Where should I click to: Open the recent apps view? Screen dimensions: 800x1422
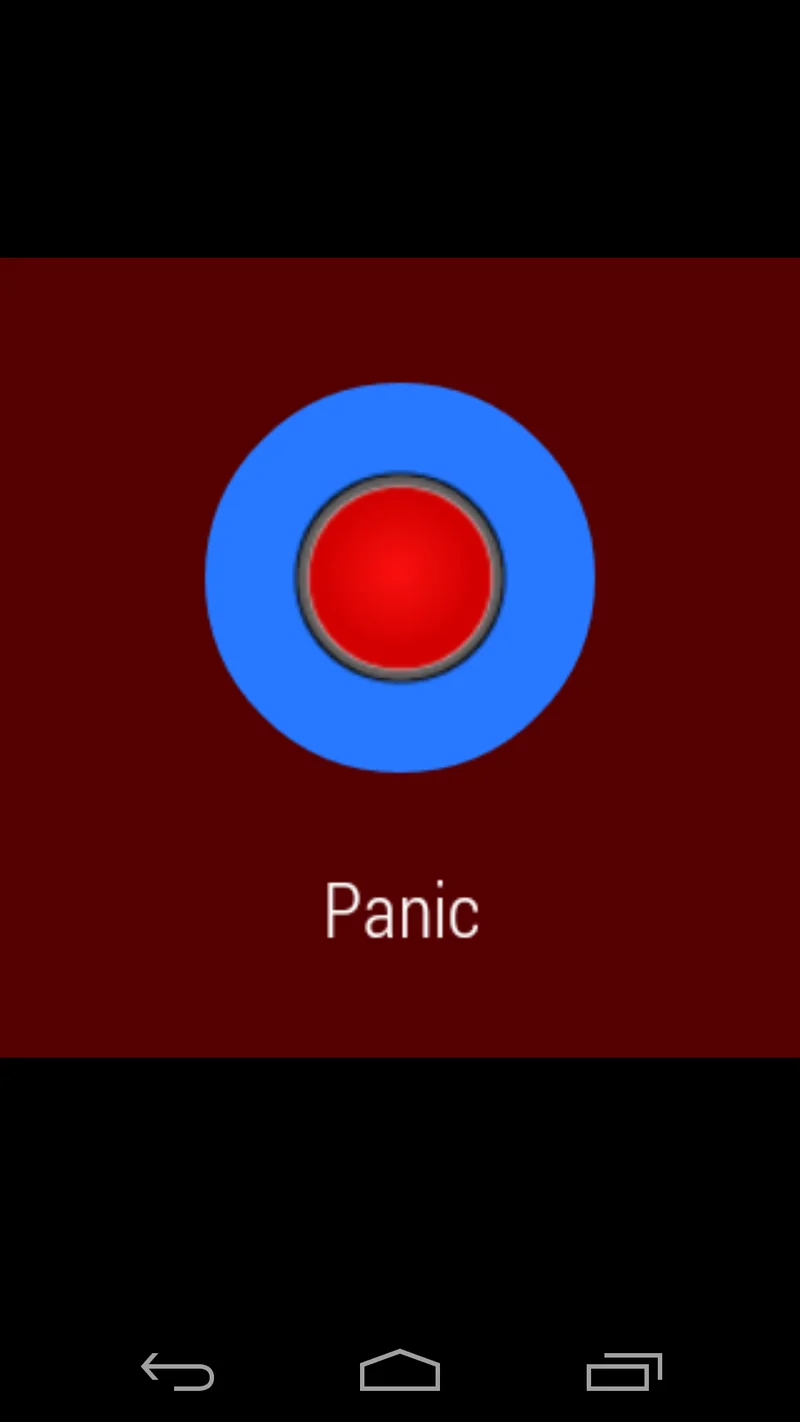coord(623,1371)
